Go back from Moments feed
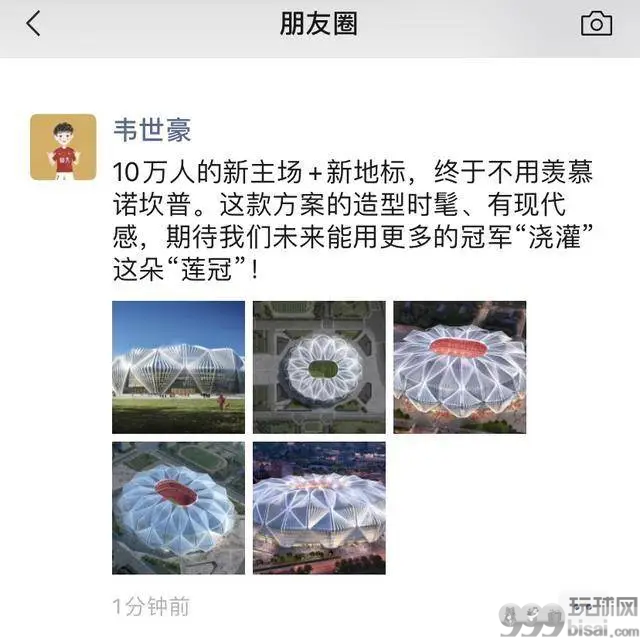The height and width of the screenshot is (638, 640). (34, 24)
